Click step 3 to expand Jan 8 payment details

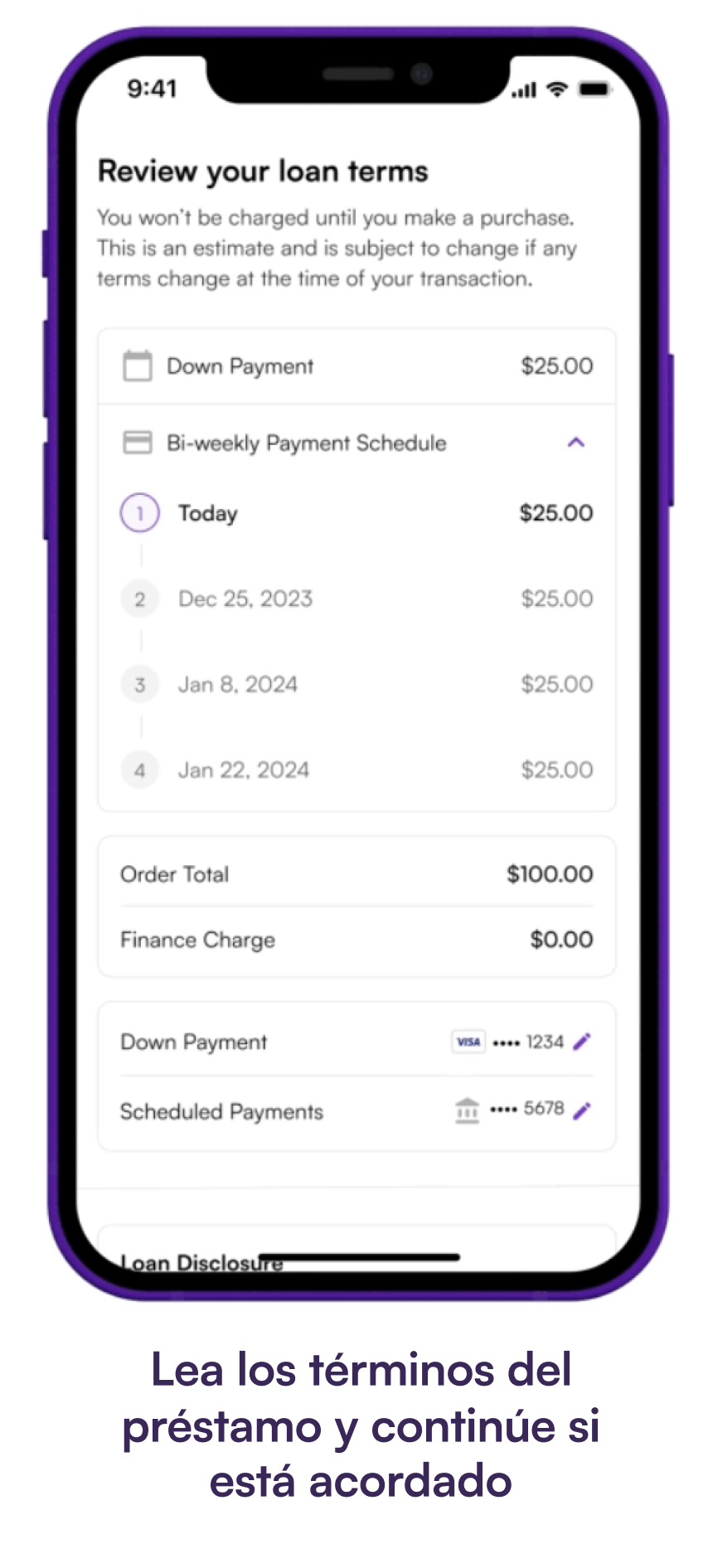(139, 684)
